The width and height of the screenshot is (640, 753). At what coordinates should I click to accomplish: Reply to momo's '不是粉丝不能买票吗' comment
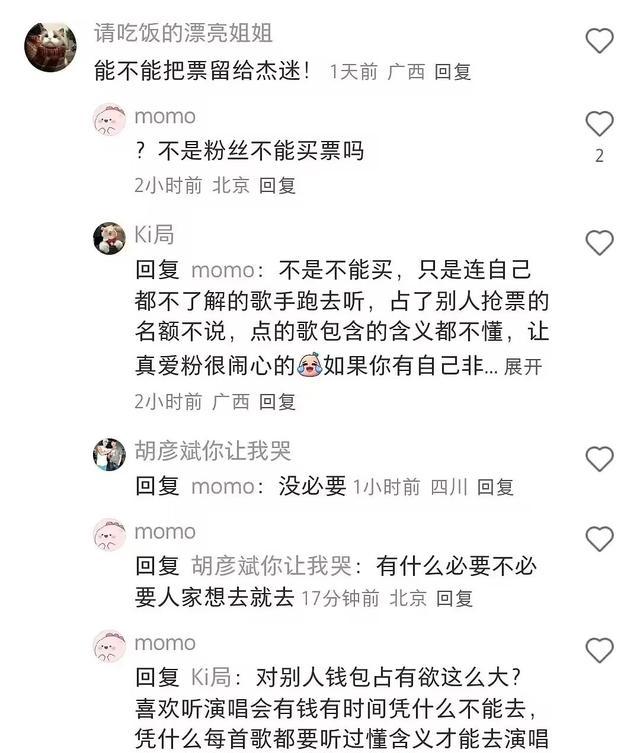point(278,185)
